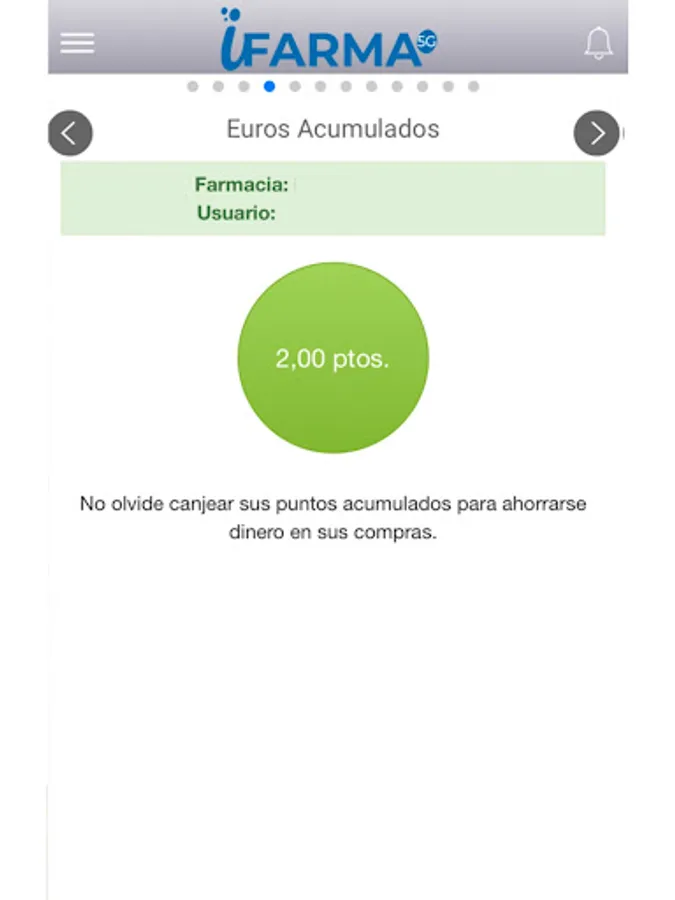
Task: Open the hamburger drawer menu
Action: pos(77,43)
